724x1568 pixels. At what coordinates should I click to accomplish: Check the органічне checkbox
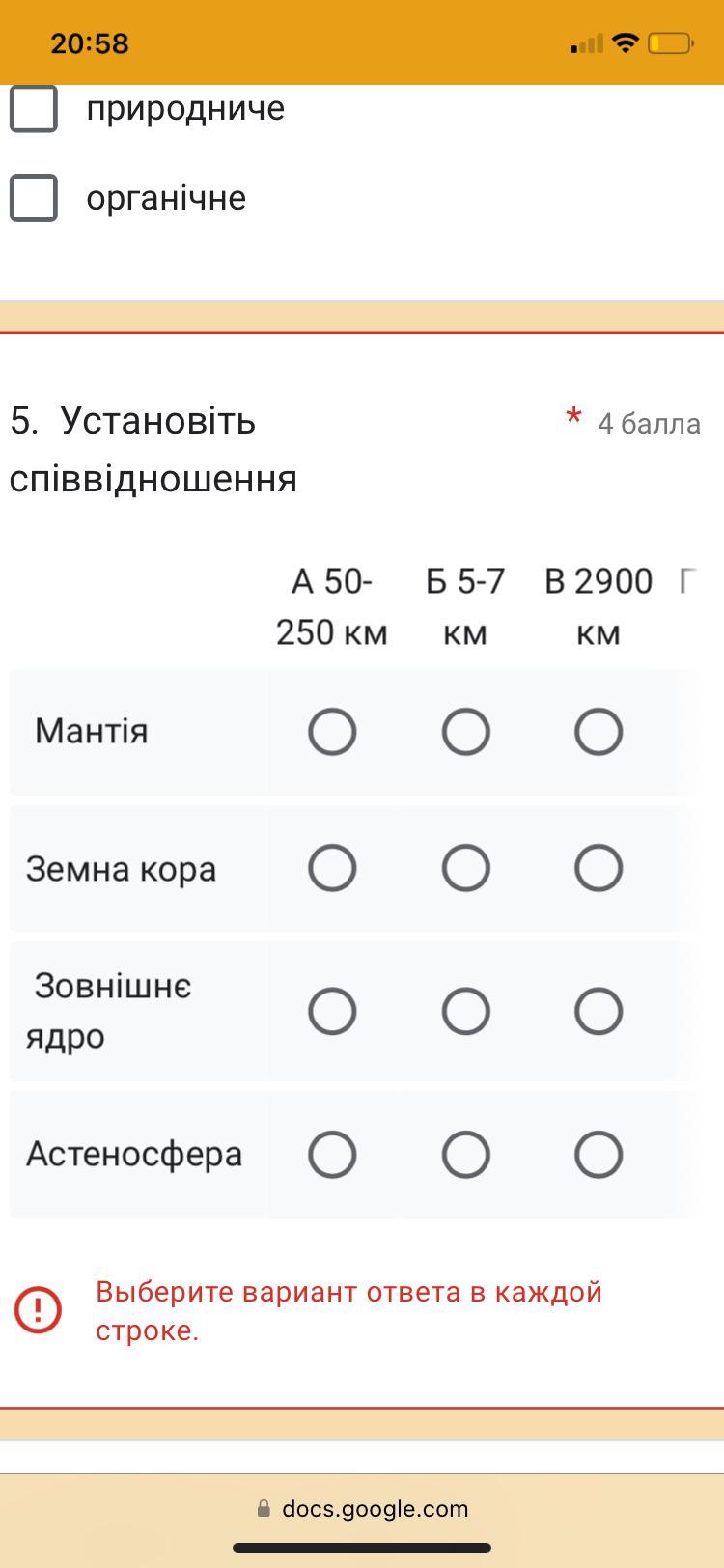coord(34,198)
